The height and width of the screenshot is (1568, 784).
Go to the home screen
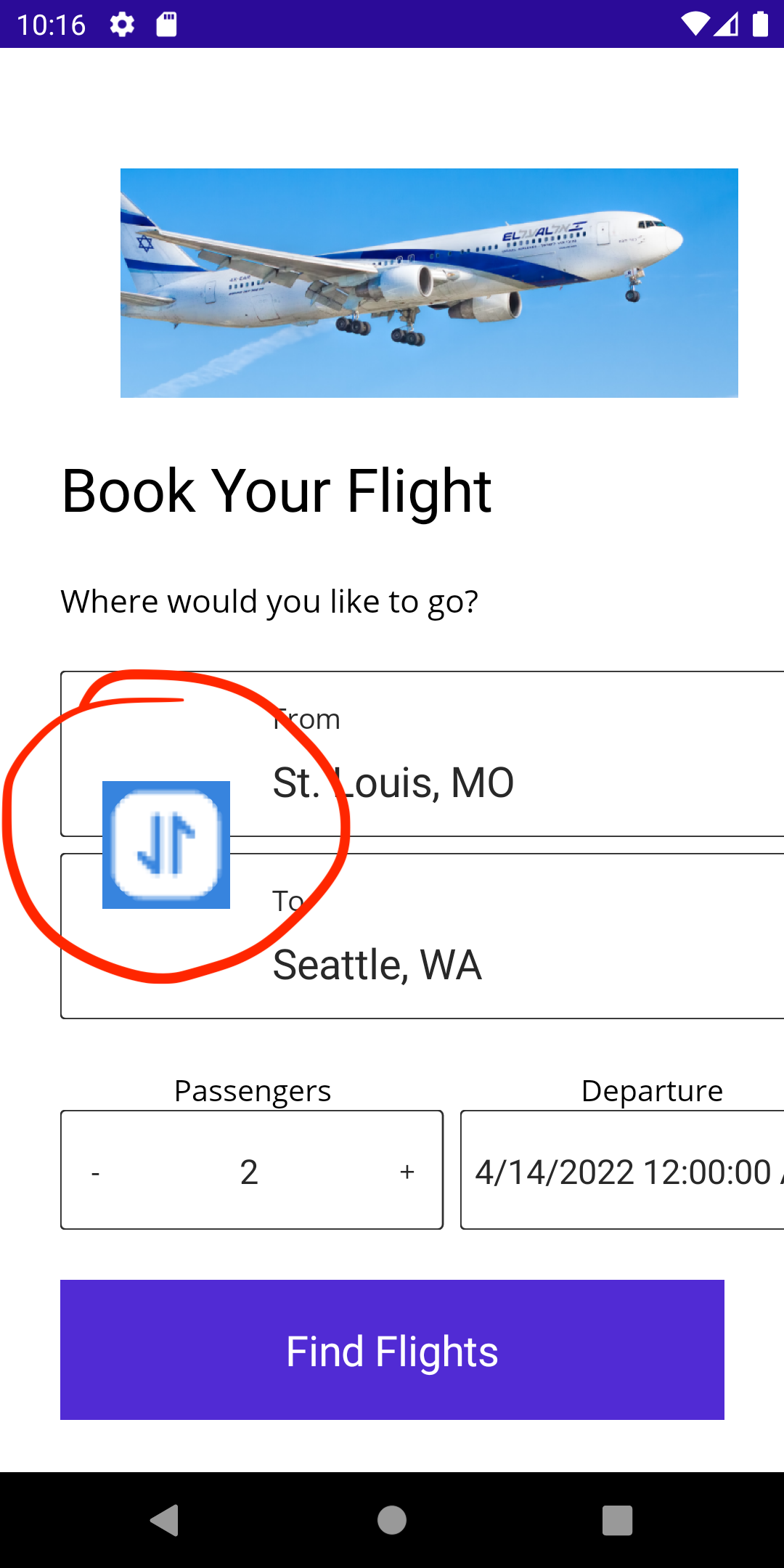click(392, 1520)
